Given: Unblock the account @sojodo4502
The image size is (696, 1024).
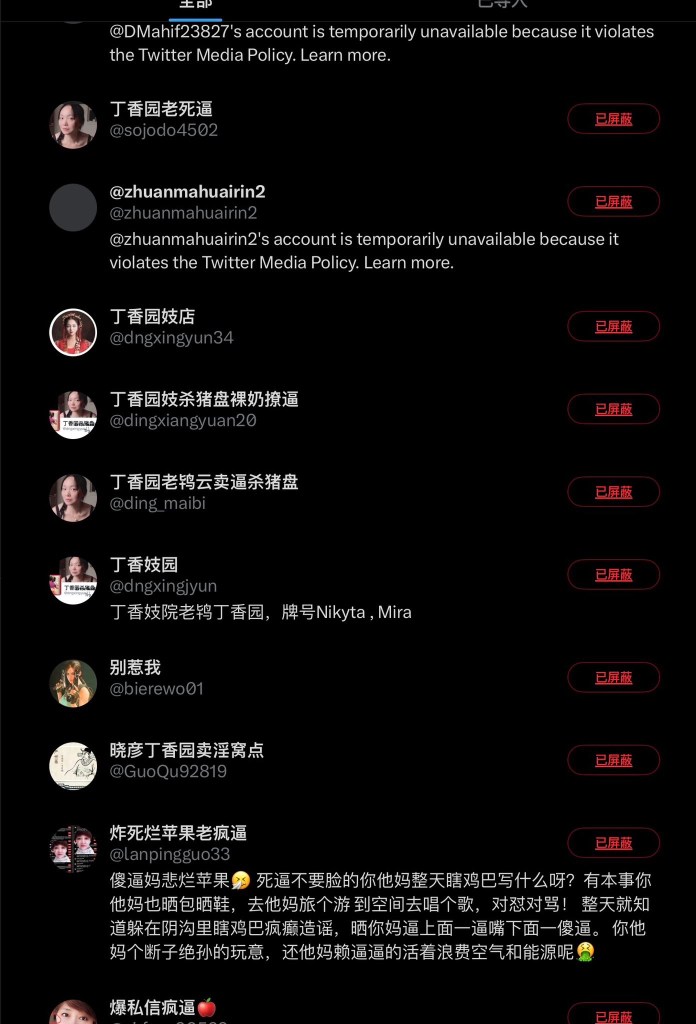Looking at the screenshot, I should [x=613, y=119].
